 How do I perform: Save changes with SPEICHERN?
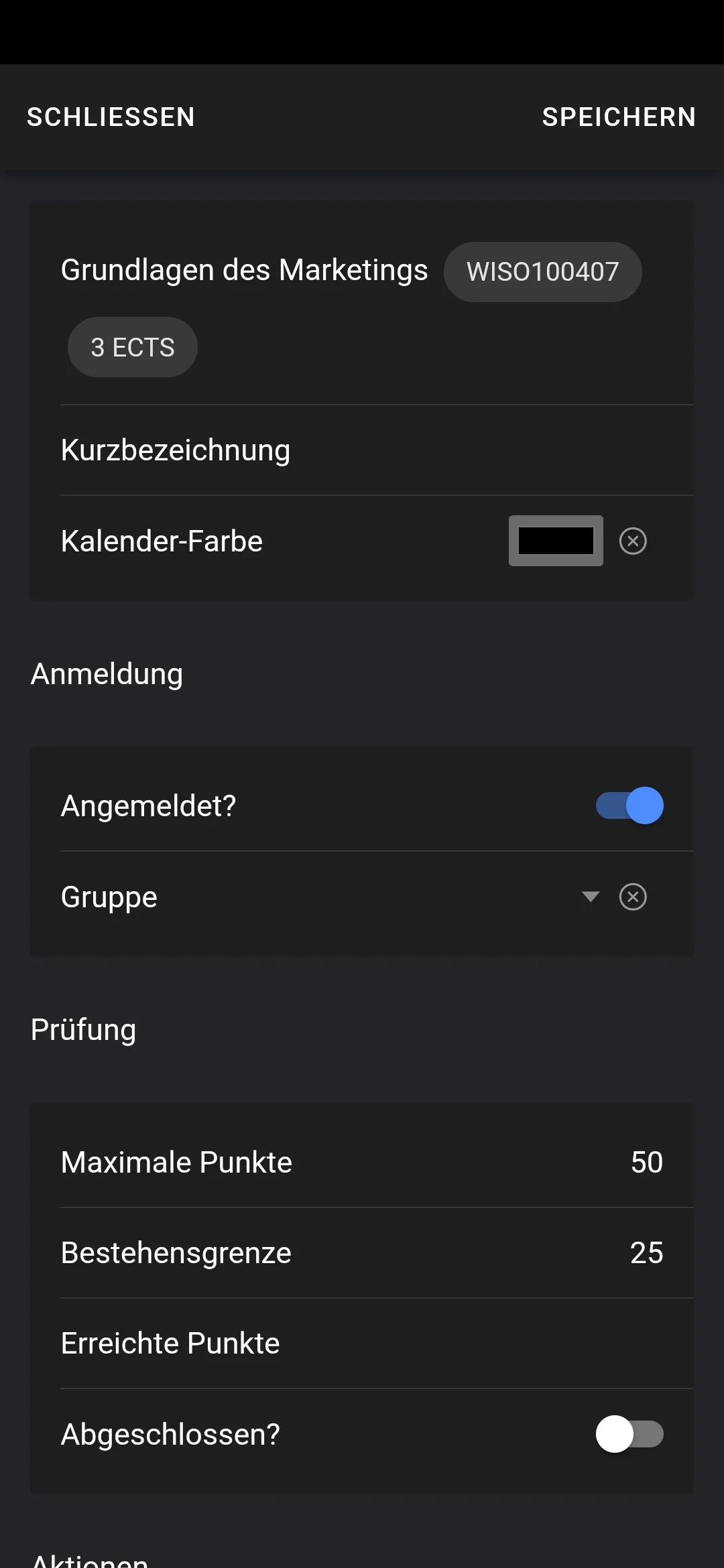pyautogui.click(x=619, y=117)
